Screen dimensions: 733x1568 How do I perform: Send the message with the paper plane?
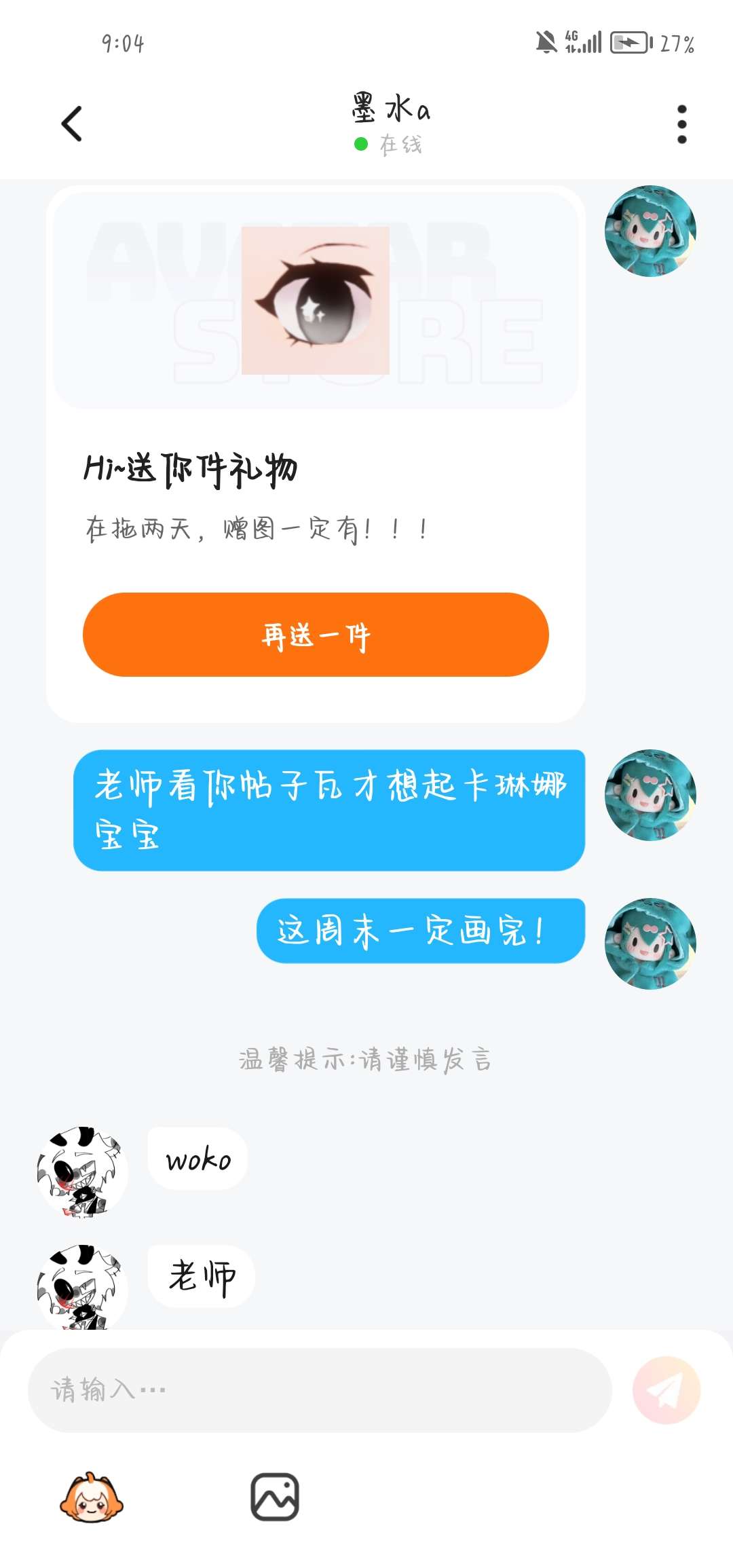click(x=666, y=1389)
